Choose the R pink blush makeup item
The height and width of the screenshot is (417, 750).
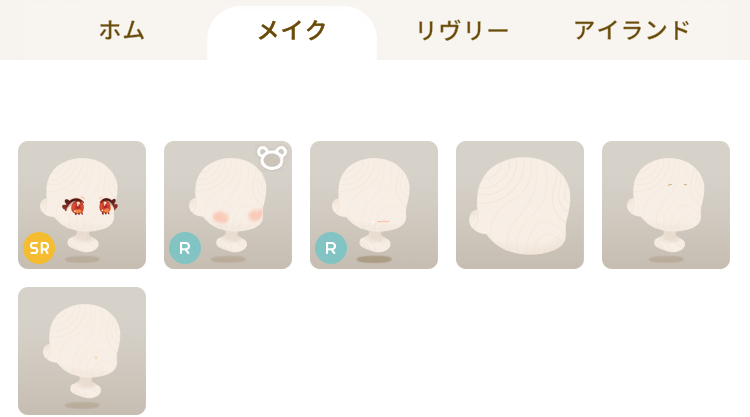point(228,205)
